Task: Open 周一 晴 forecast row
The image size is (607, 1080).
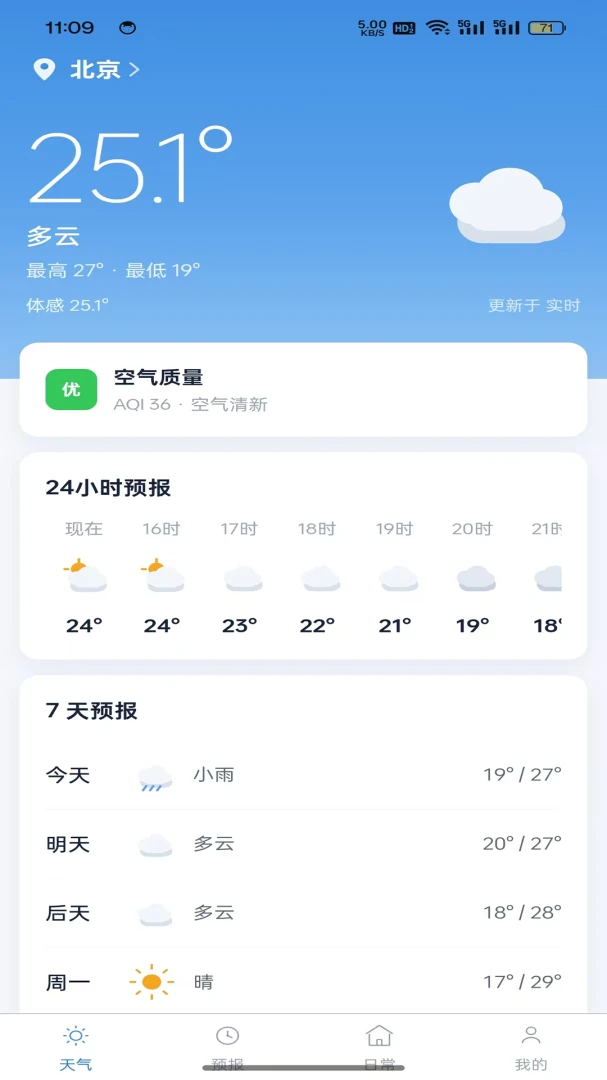Action: click(x=303, y=982)
